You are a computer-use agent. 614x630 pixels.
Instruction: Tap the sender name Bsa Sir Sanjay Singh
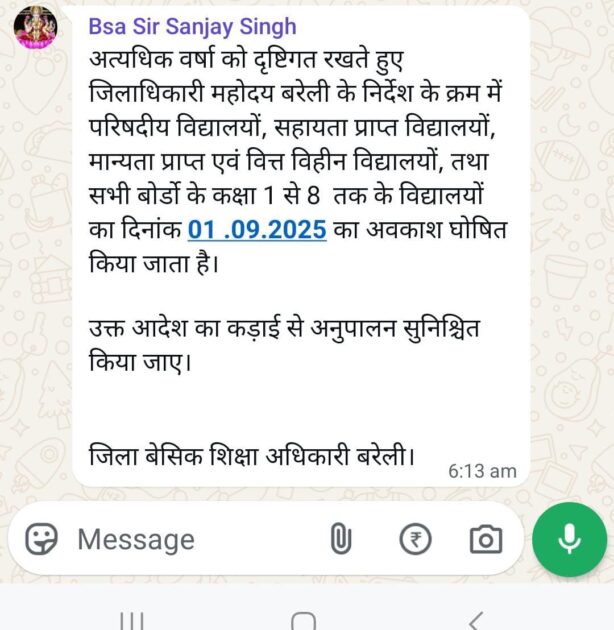(192, 27)
